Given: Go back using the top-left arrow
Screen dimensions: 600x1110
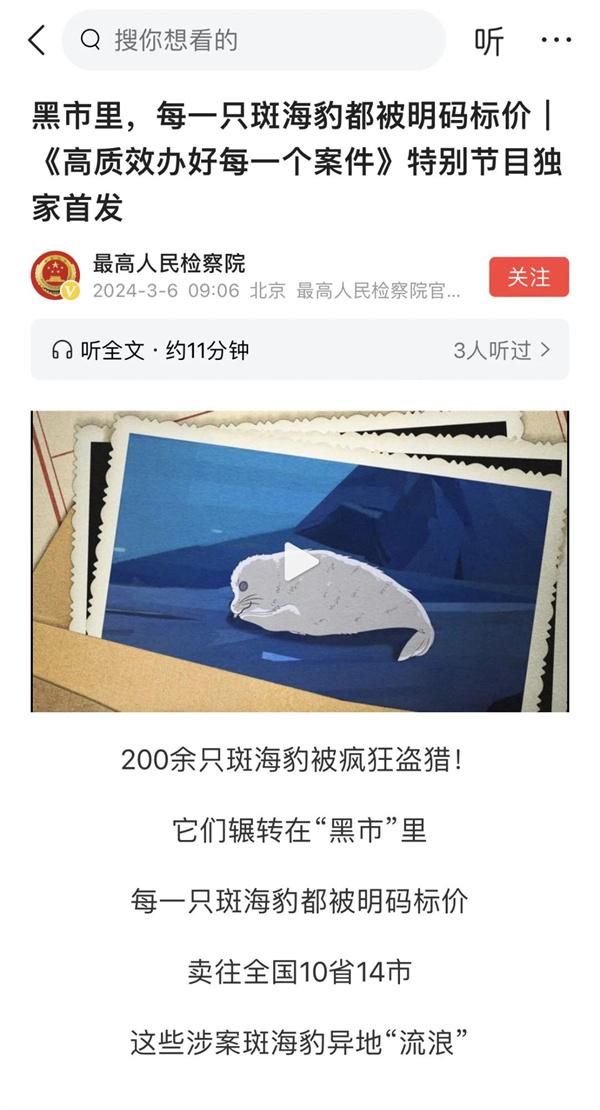Looking at the screenshot, I should click(36, 40).
